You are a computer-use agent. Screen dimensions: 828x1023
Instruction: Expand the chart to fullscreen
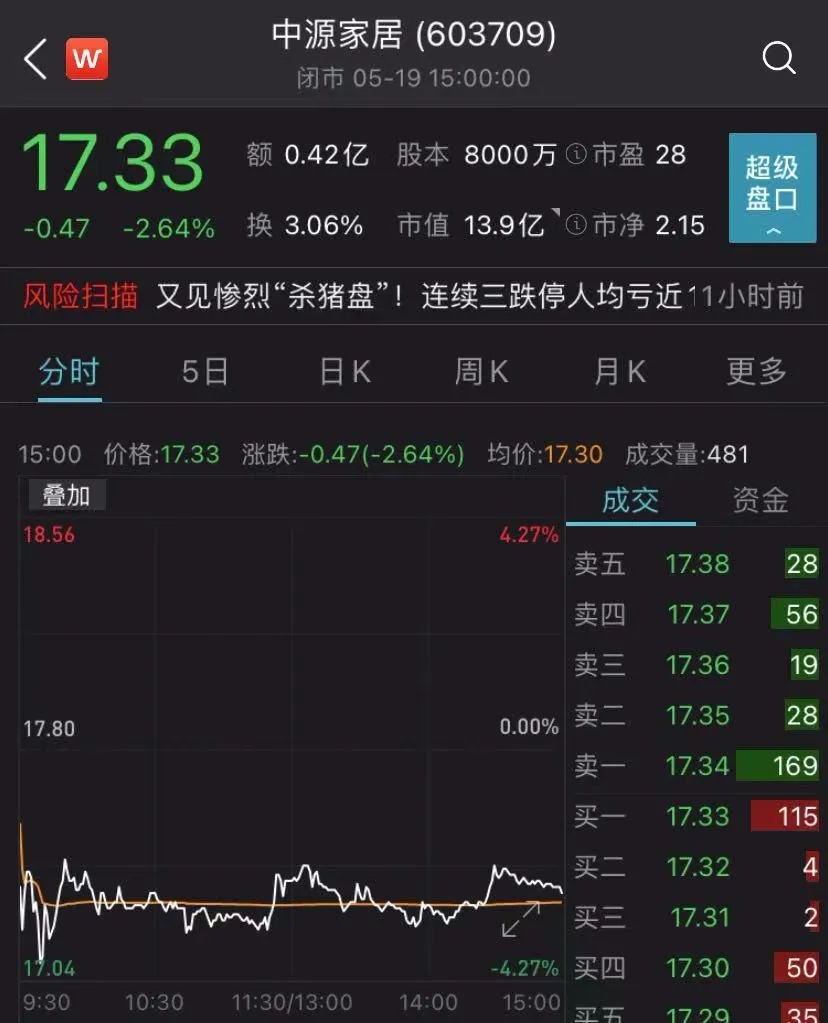521,920
